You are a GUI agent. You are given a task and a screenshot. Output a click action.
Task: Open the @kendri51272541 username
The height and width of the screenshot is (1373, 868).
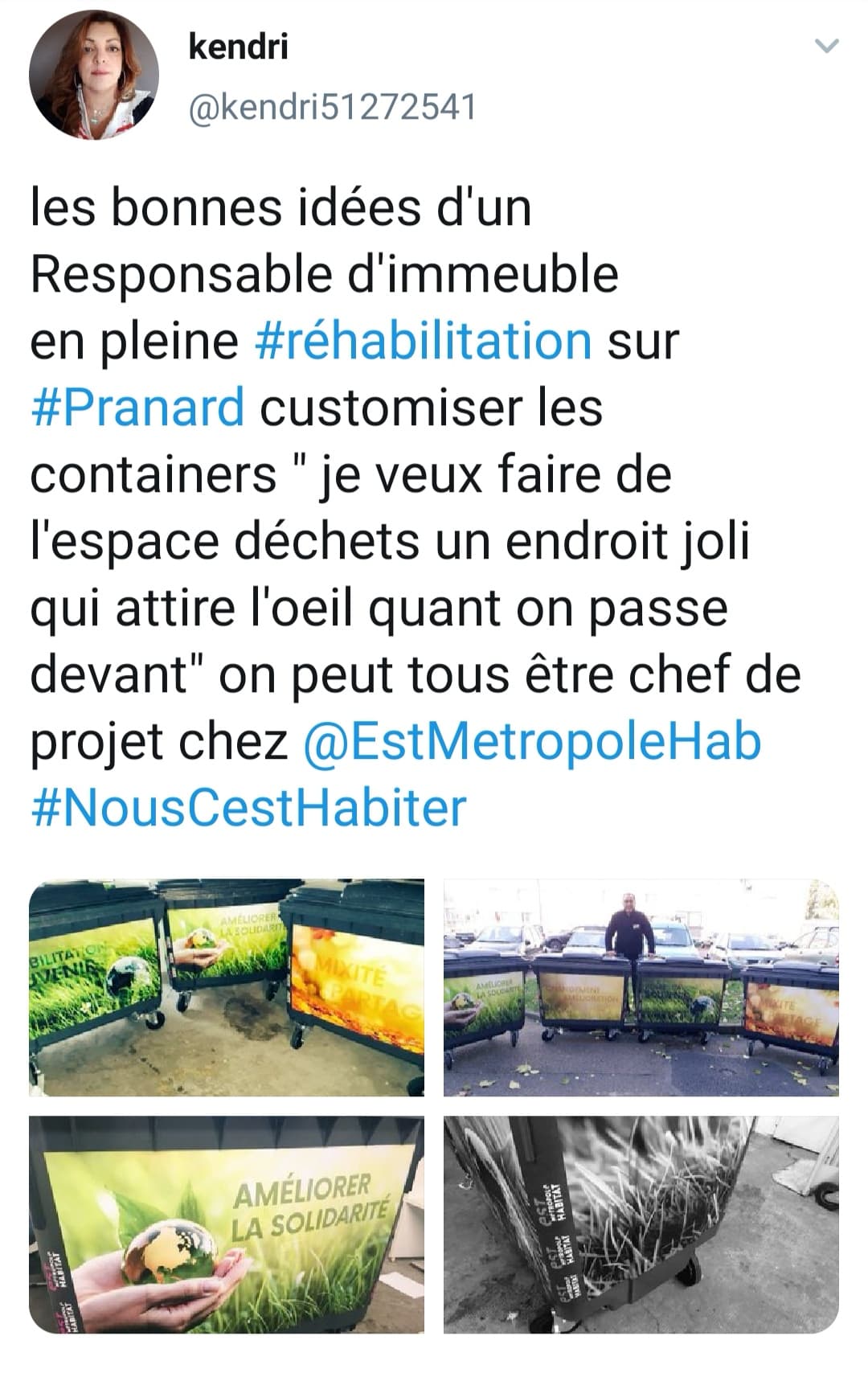[332, 107]
